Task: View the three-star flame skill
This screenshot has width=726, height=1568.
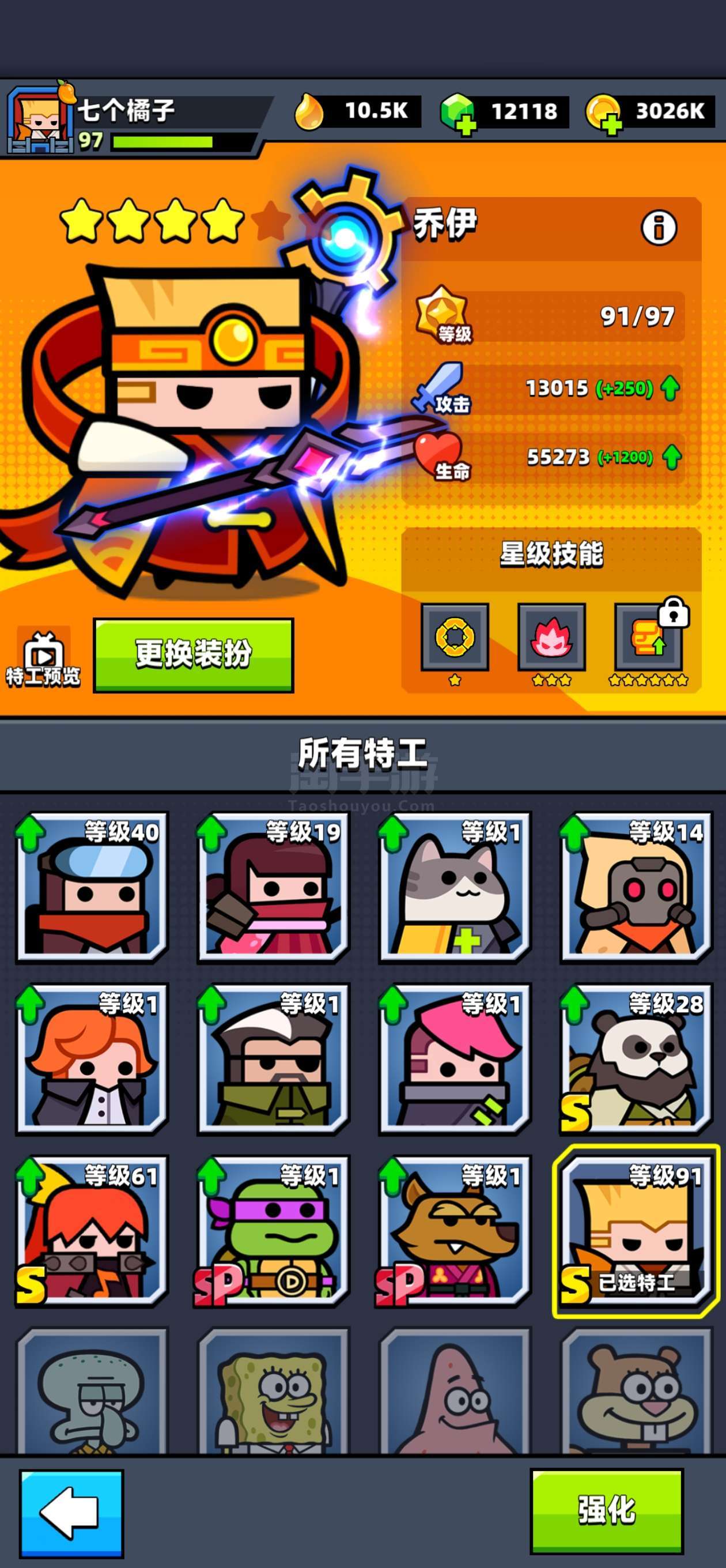Action: coord(551,638)
